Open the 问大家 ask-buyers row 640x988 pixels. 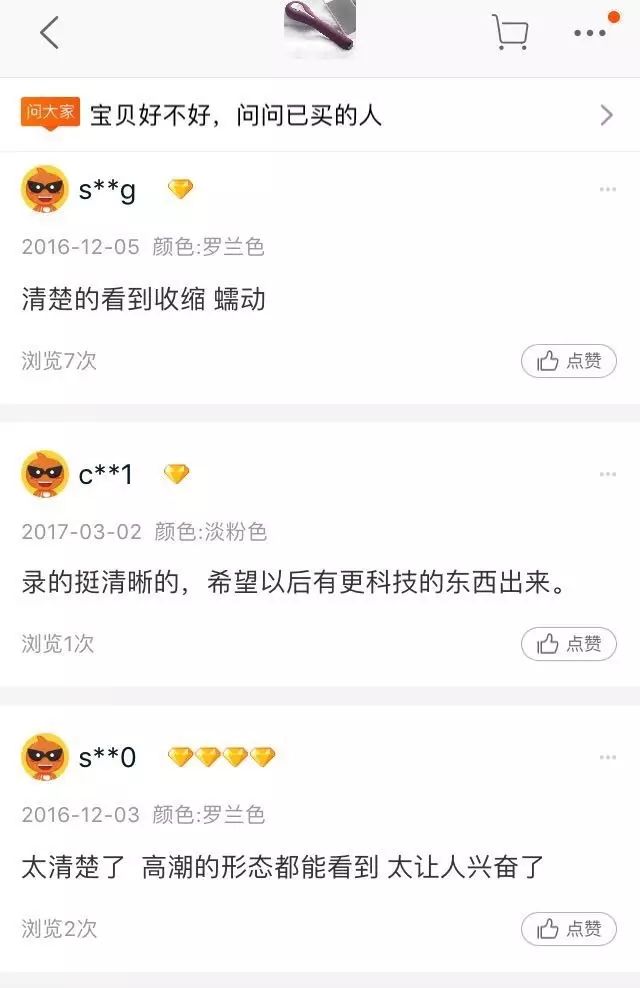coord(320,115)
